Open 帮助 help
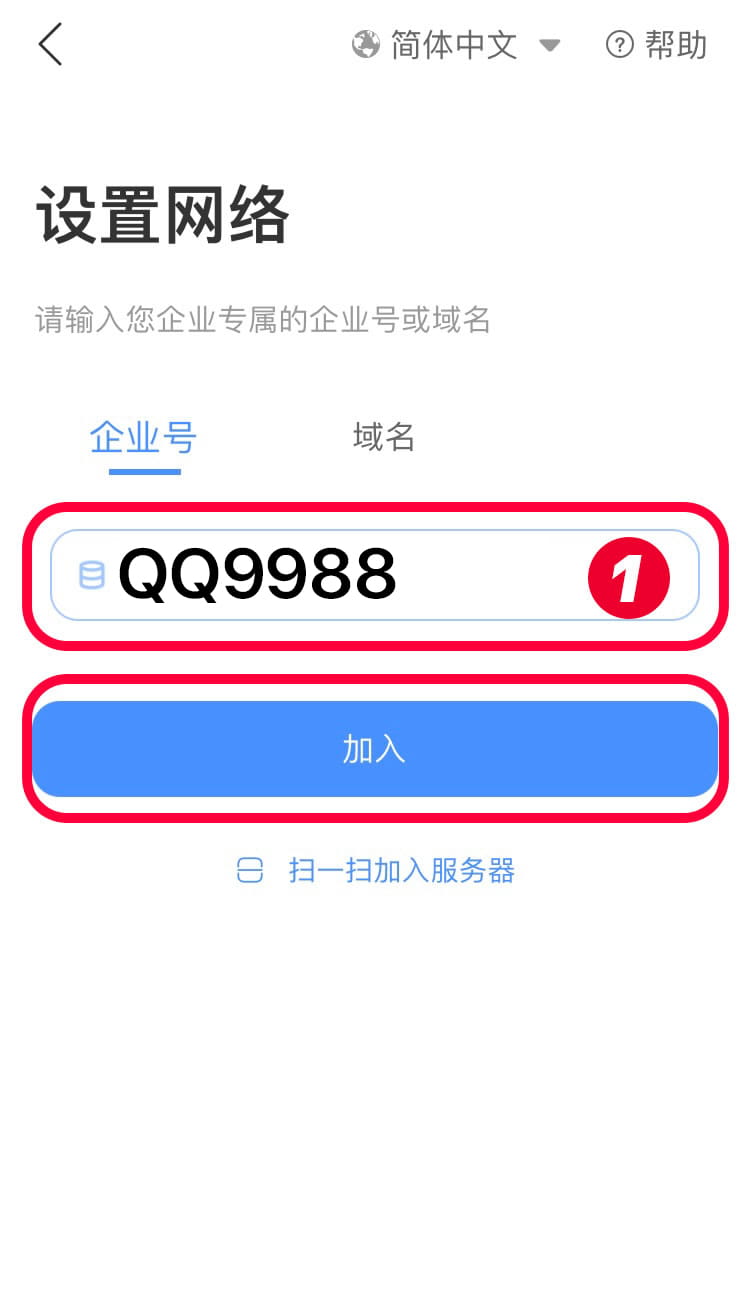The width and height of the screenshot is (750, 1294). point(656,45)
